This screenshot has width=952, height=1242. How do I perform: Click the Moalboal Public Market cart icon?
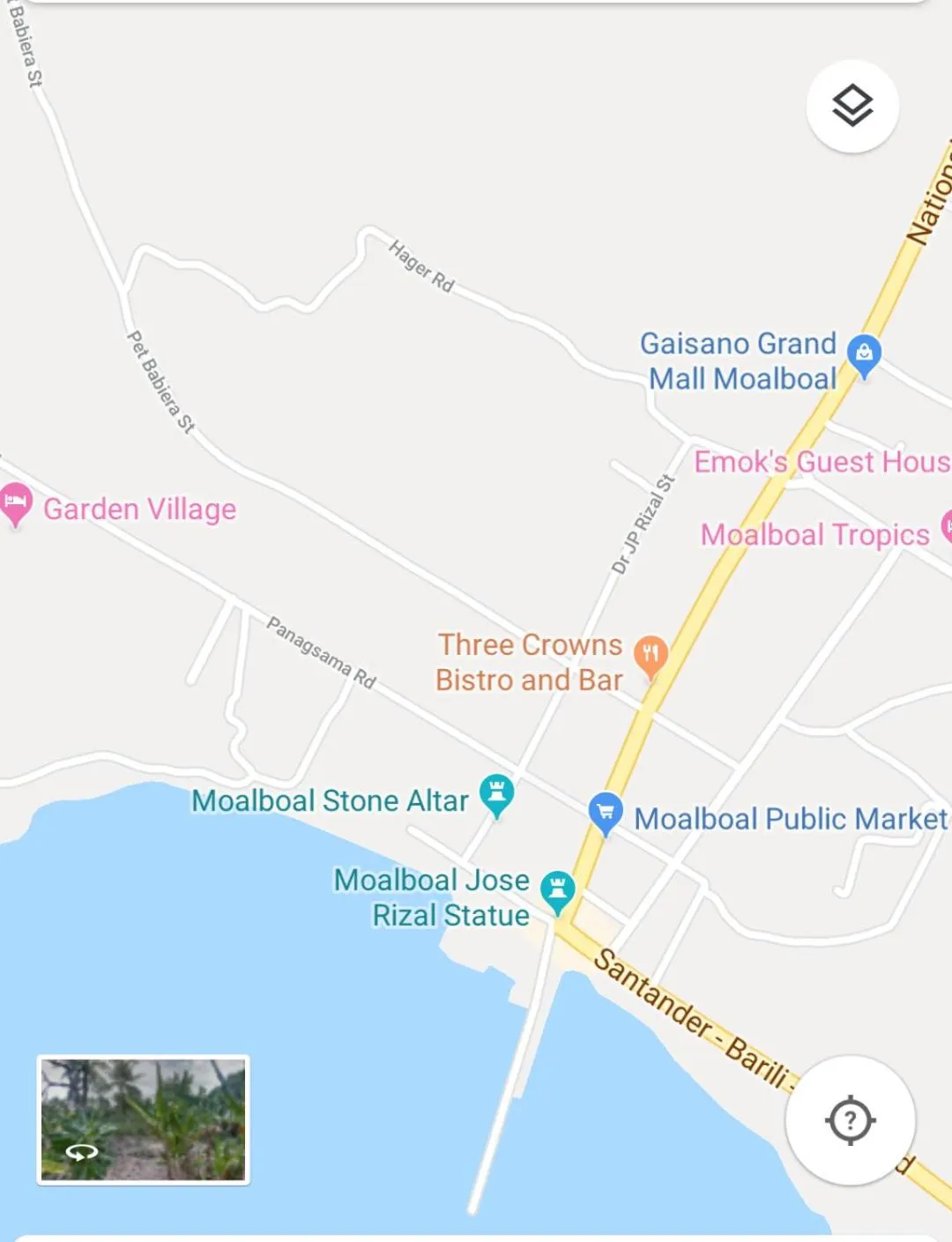pos(605,813)
